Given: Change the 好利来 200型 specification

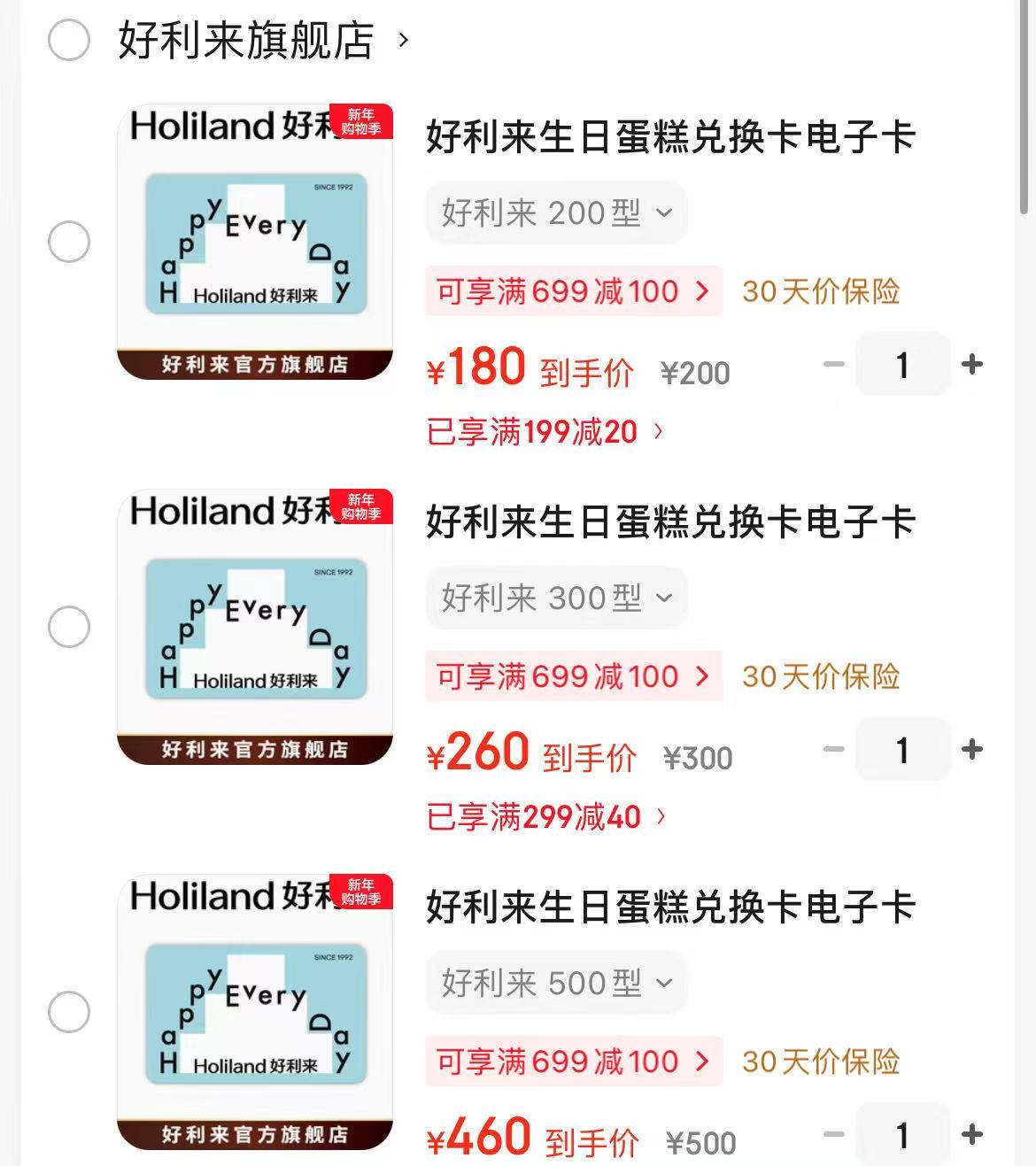Looking at the screenshot, I should coord(556,212).
